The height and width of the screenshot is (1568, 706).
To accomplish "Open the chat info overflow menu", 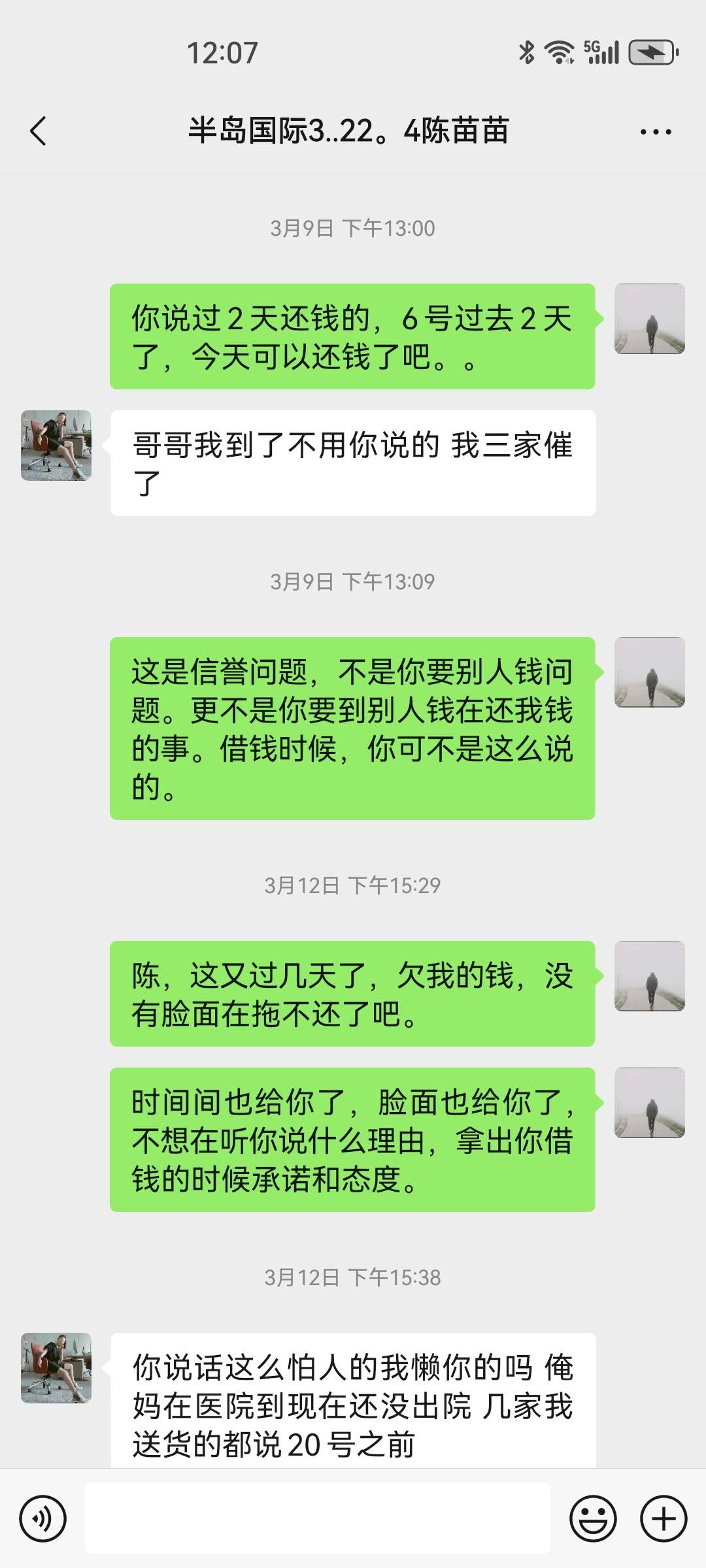I will [x=655, y=131].
